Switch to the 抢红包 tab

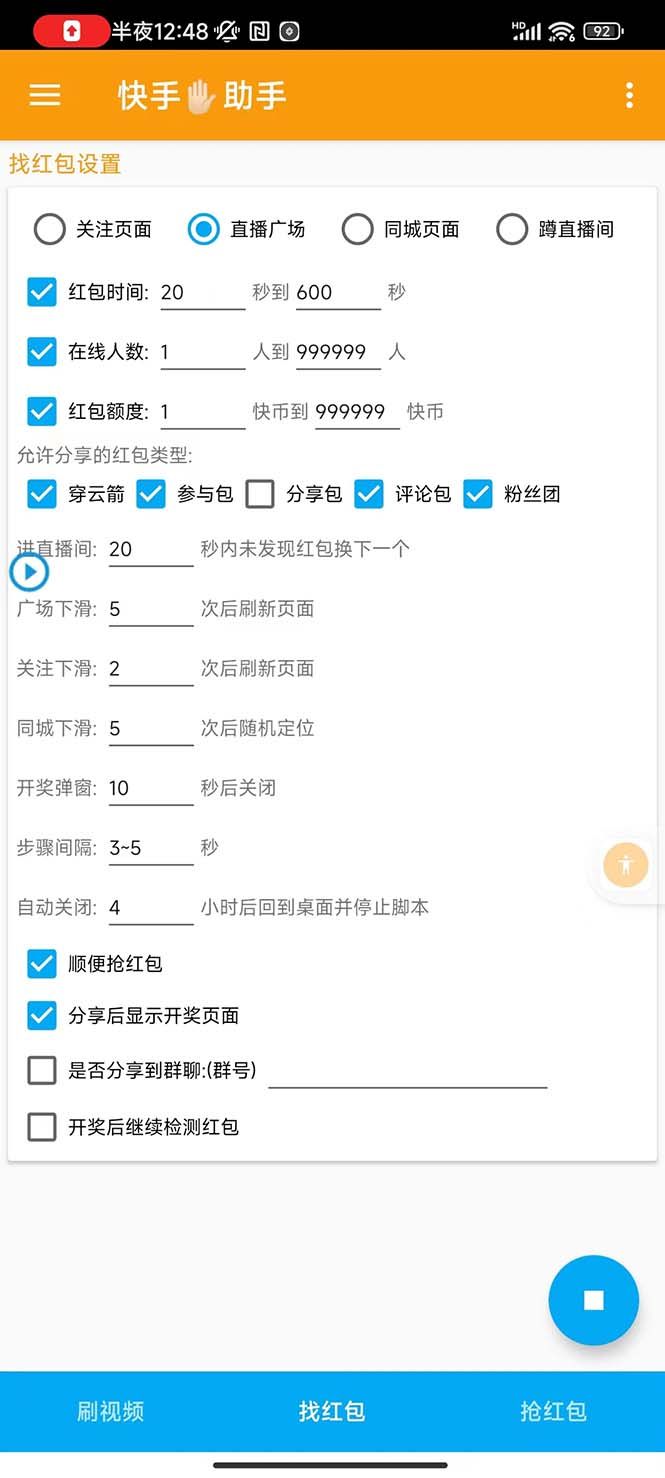point(553,1411)
